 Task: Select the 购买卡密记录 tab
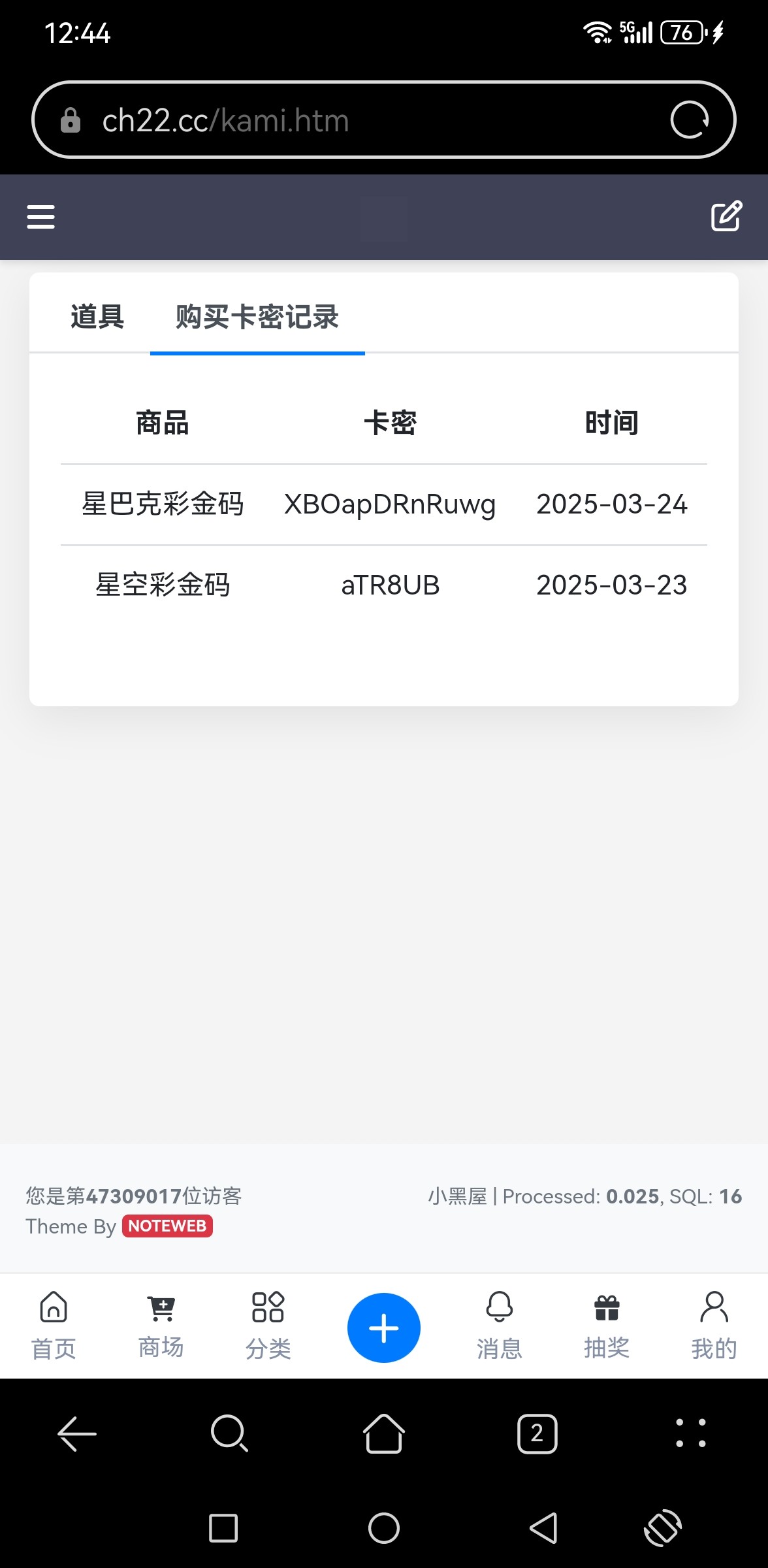pyautogui.click(x=257, y=317)
